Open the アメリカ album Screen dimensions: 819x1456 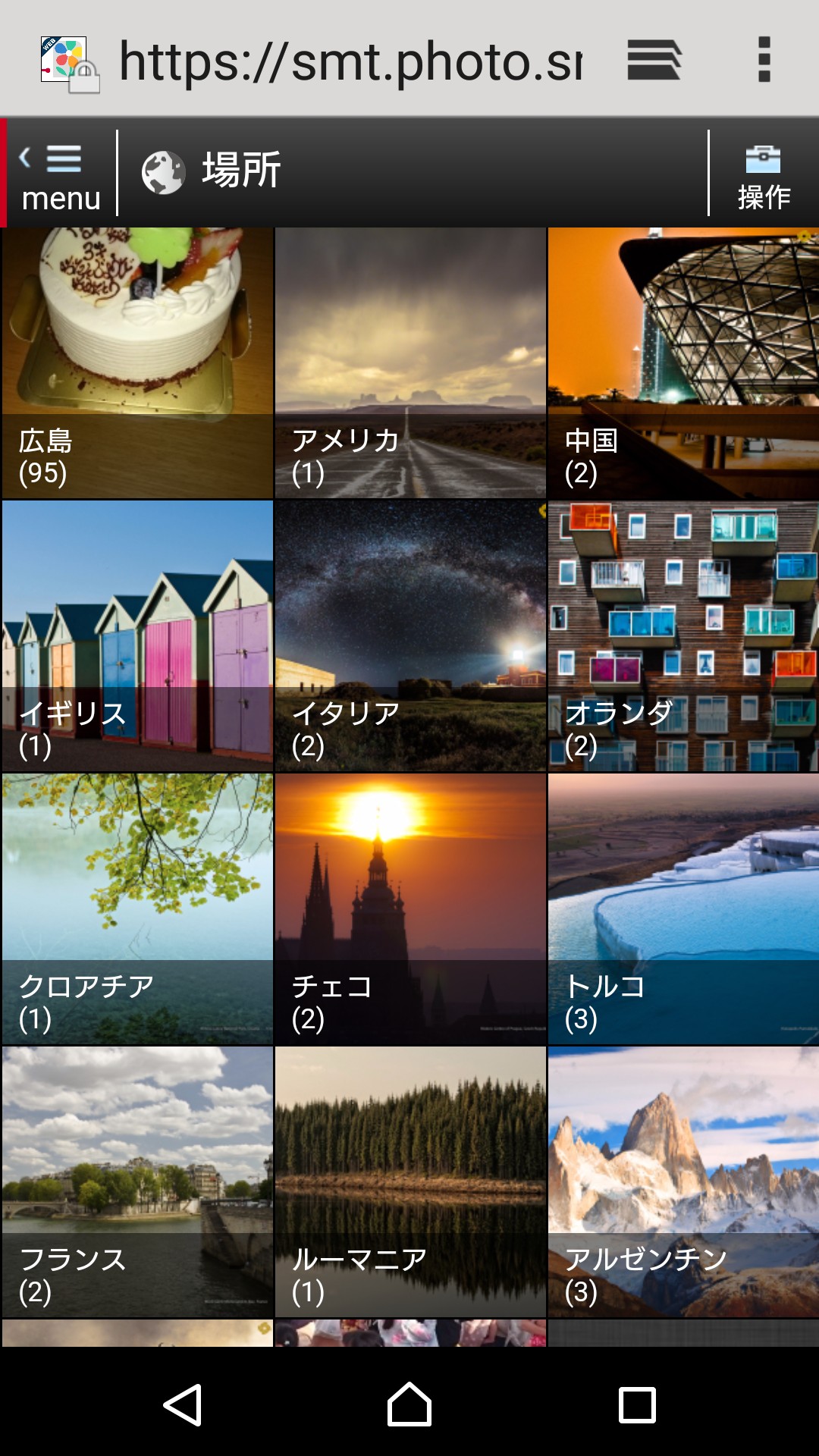410,363
